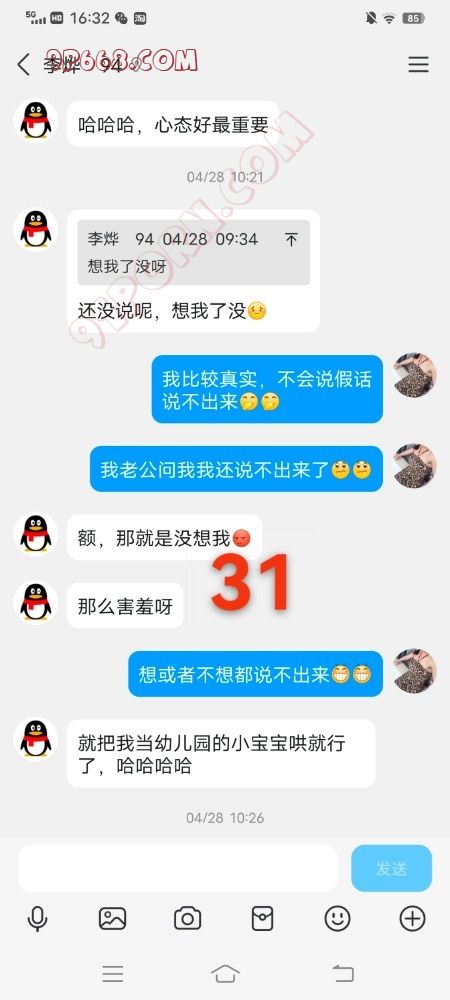Go back from the chat
450x1000 pixels.
coord(24,64)
